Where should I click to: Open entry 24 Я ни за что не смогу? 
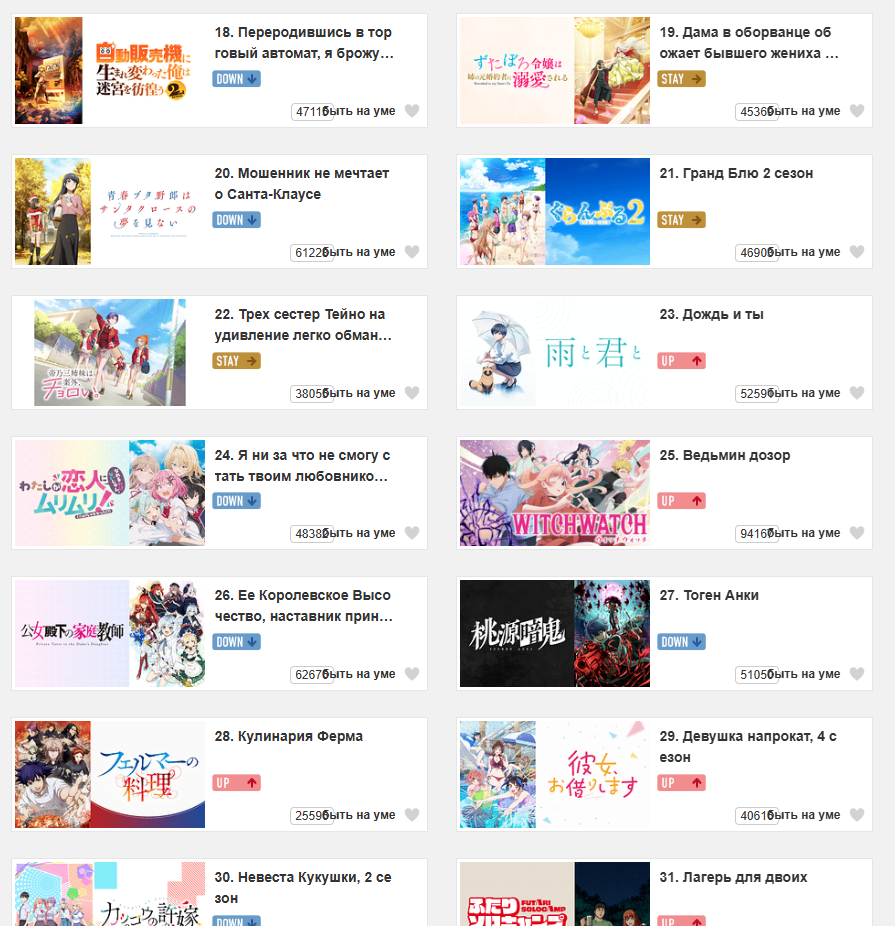click(303, 465)
